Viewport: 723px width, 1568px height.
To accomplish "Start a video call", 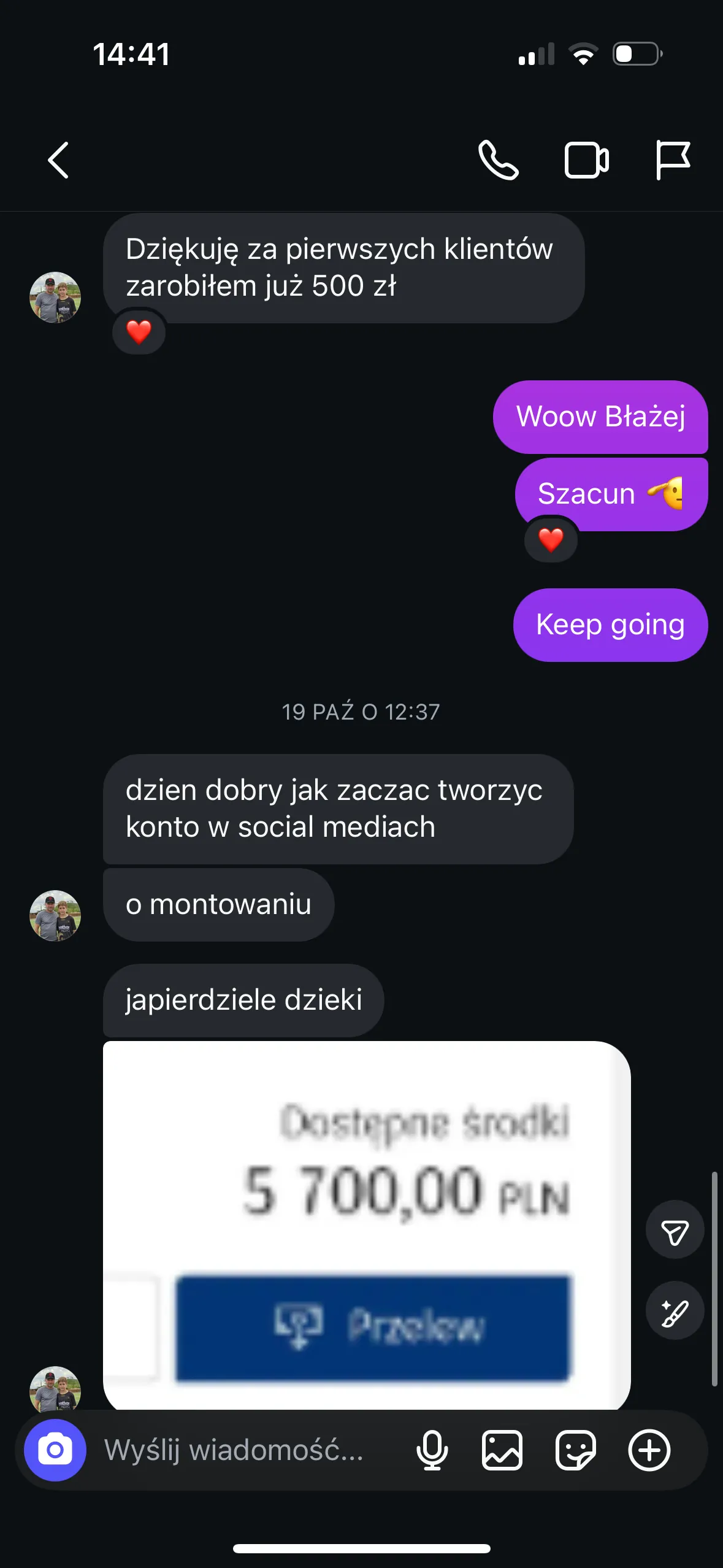I will 586,161.
